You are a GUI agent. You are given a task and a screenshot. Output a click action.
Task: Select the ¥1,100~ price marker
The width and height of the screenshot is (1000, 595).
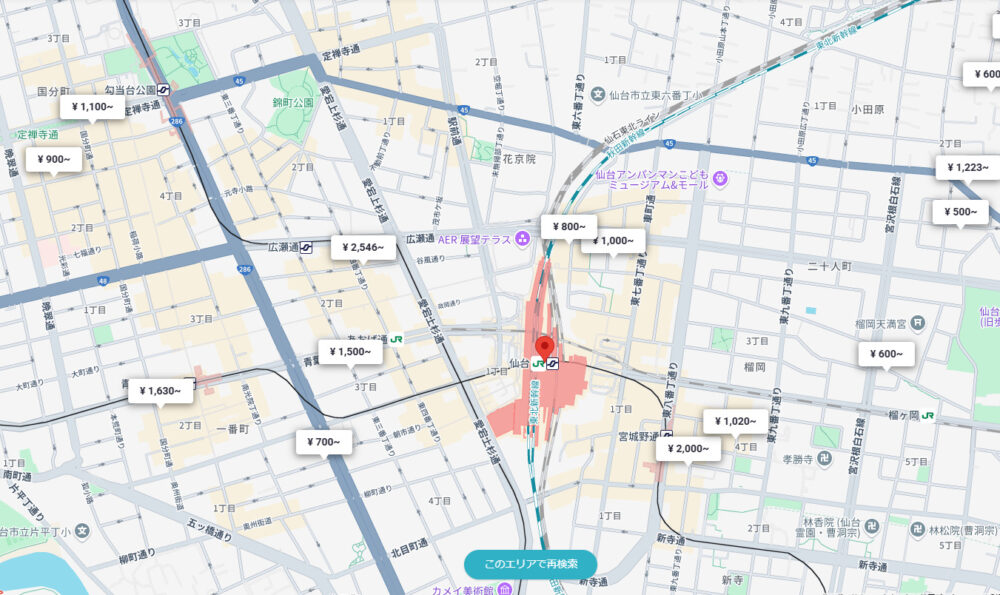click(x=92, y=107)
